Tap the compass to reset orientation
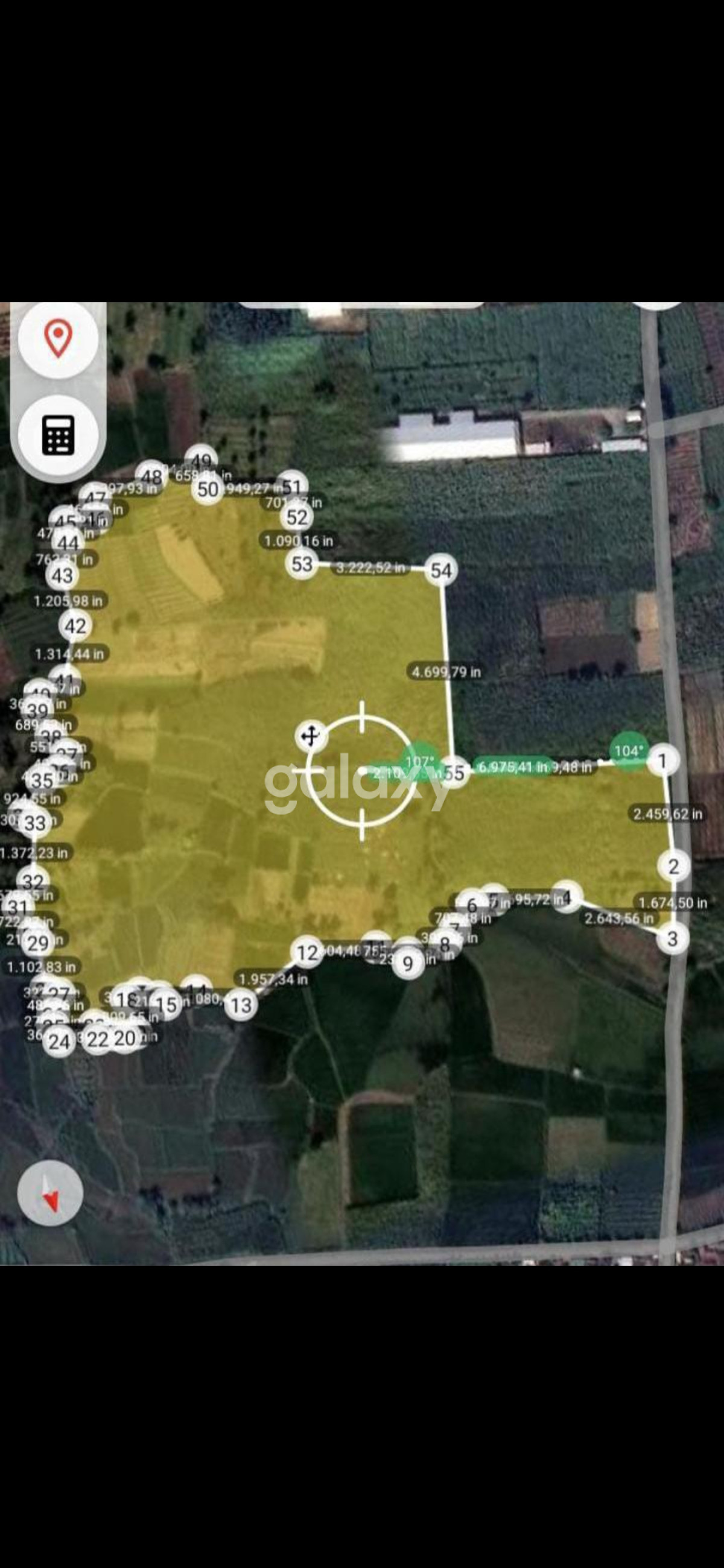This screenshot has width=724, height=1568. pyautogui.click(x=50, y=1193)
